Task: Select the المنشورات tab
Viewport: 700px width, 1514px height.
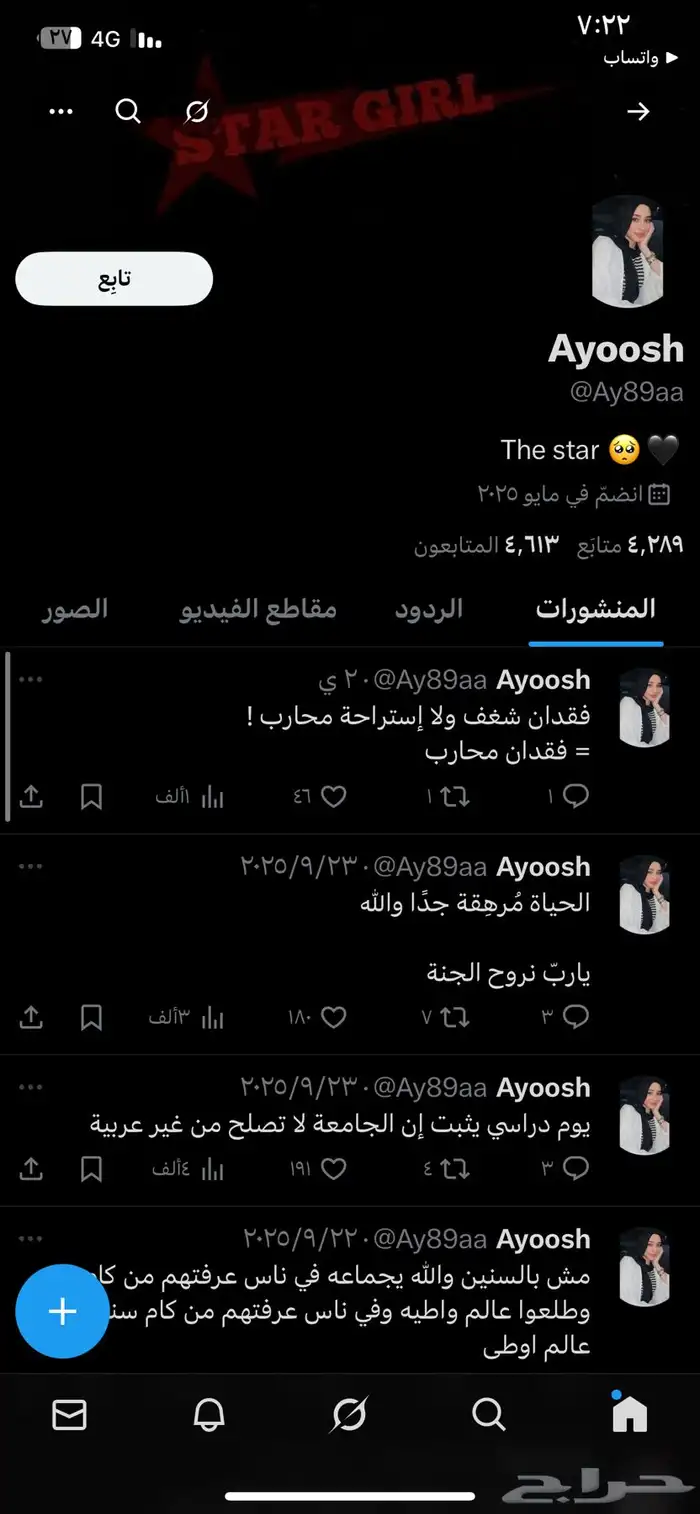Action: [596, 609]
